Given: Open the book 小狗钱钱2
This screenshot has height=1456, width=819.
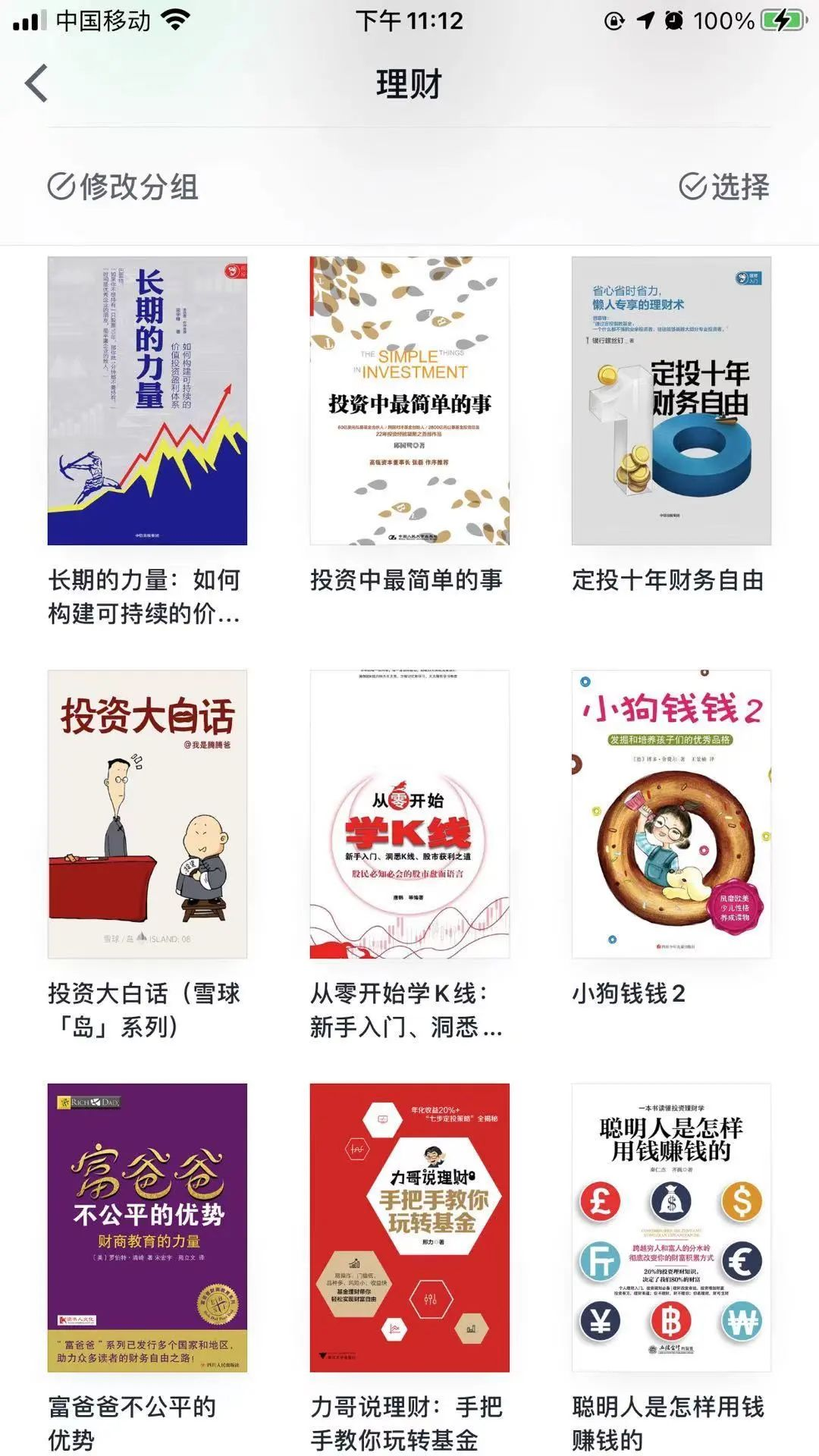Looking at the screenshot, I should pyautogui.click(x=671, y=814).
